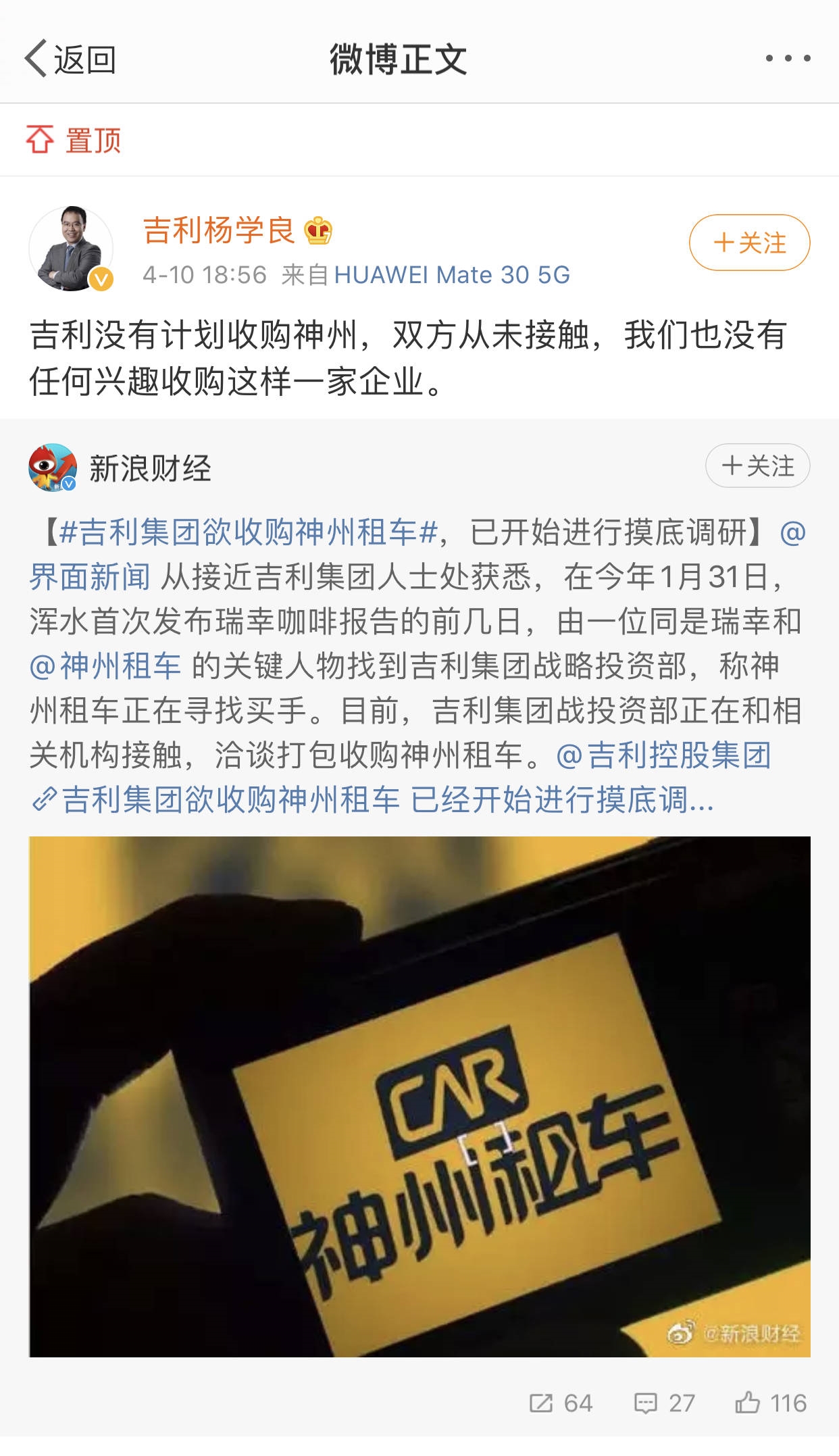Tap the HUAWEI Mate 30 5G source link

pyautogui.click(x=452, y=275)
